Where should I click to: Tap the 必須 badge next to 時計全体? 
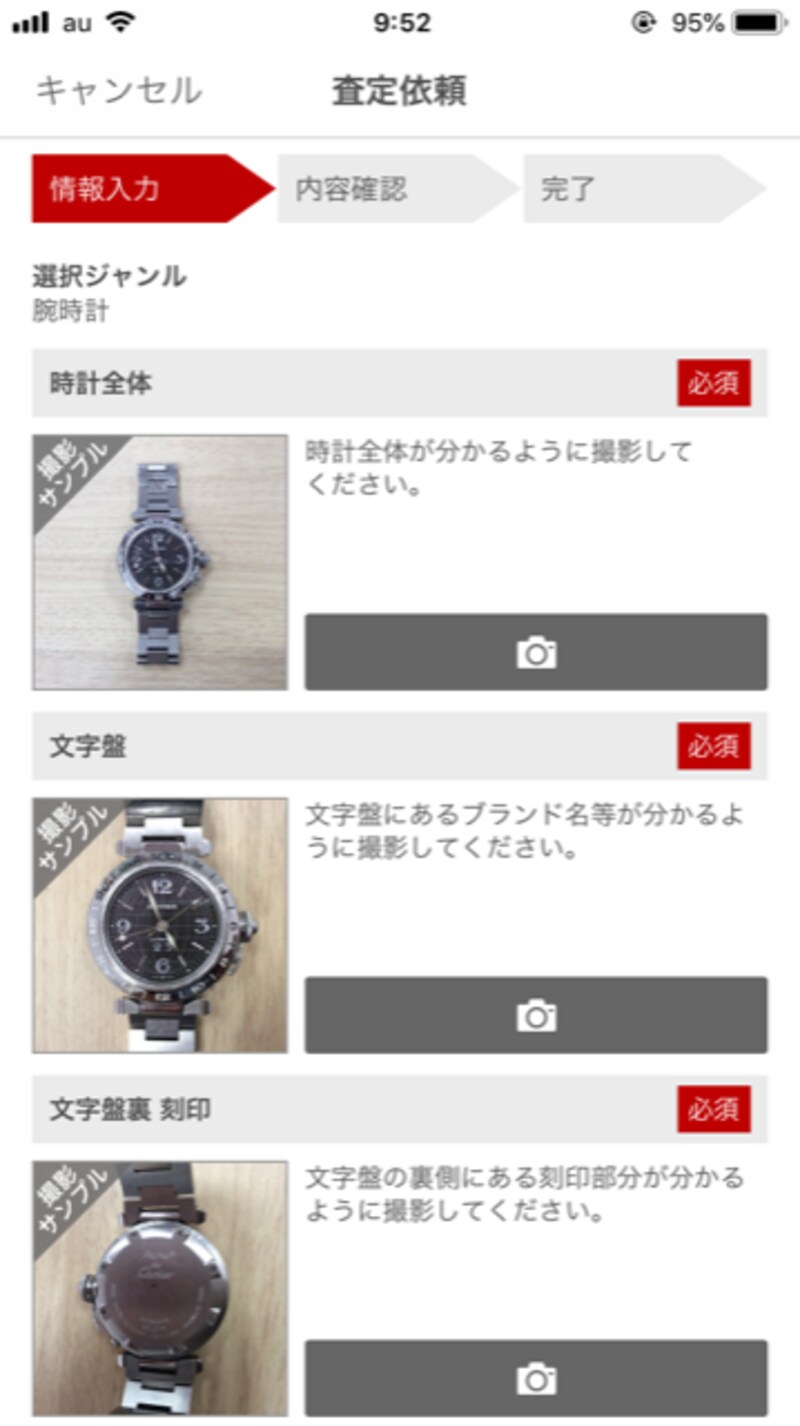point(713,383)
